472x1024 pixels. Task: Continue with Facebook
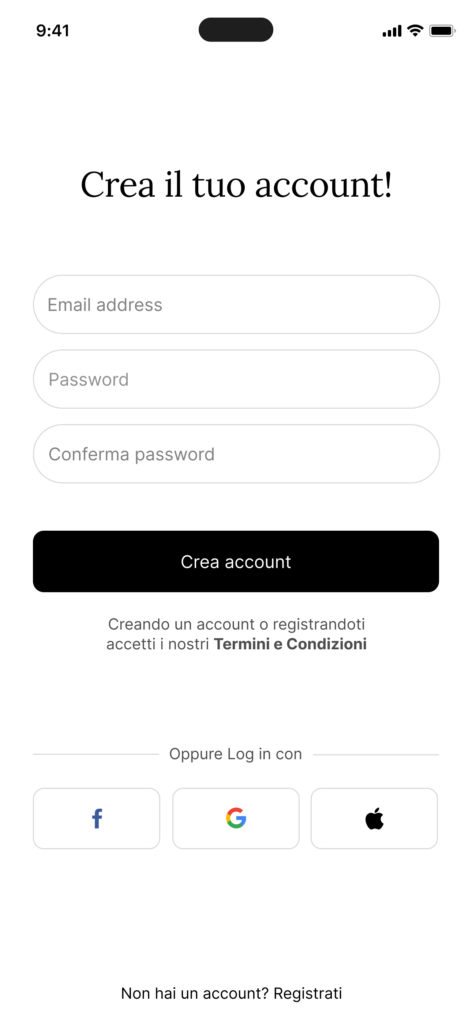pos(97,818)
